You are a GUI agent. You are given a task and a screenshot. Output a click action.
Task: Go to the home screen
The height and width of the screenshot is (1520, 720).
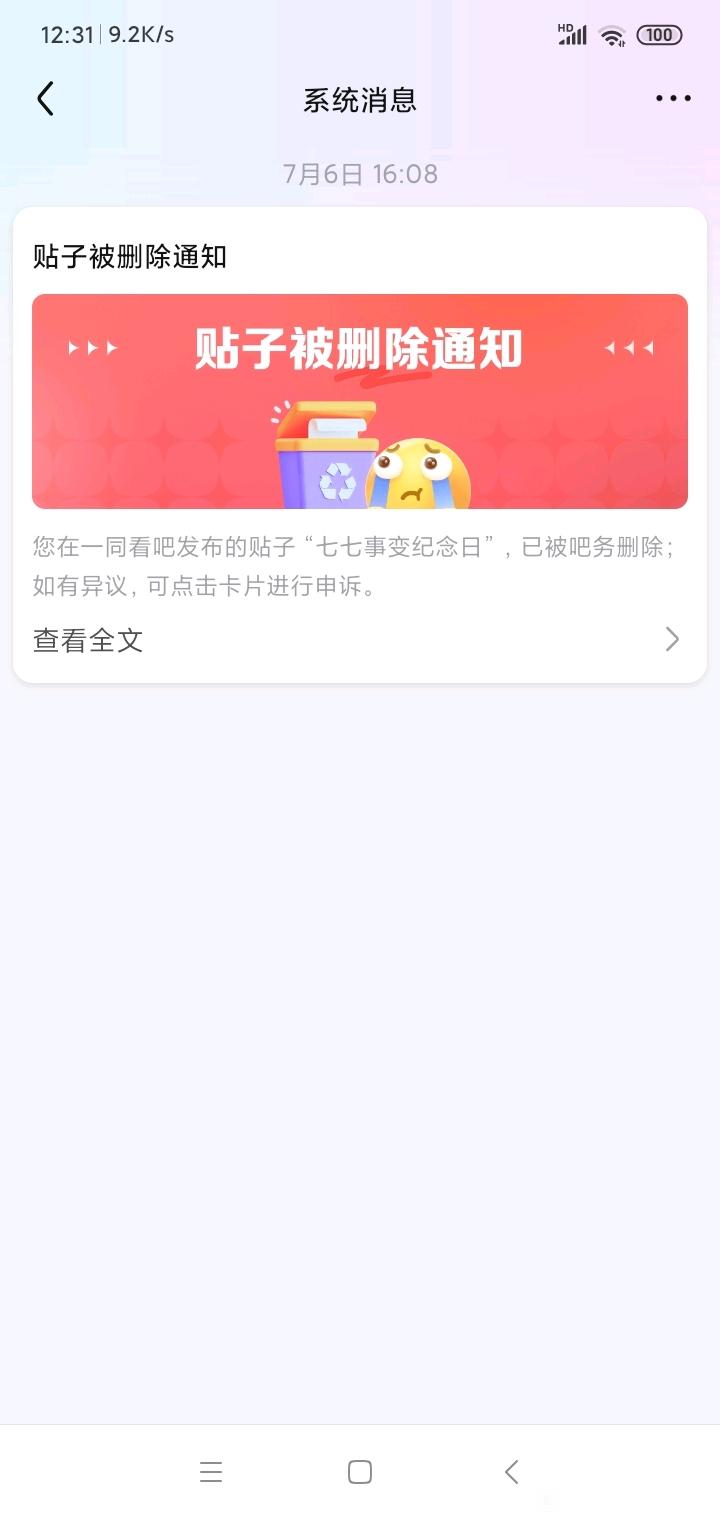point(360,1472)
